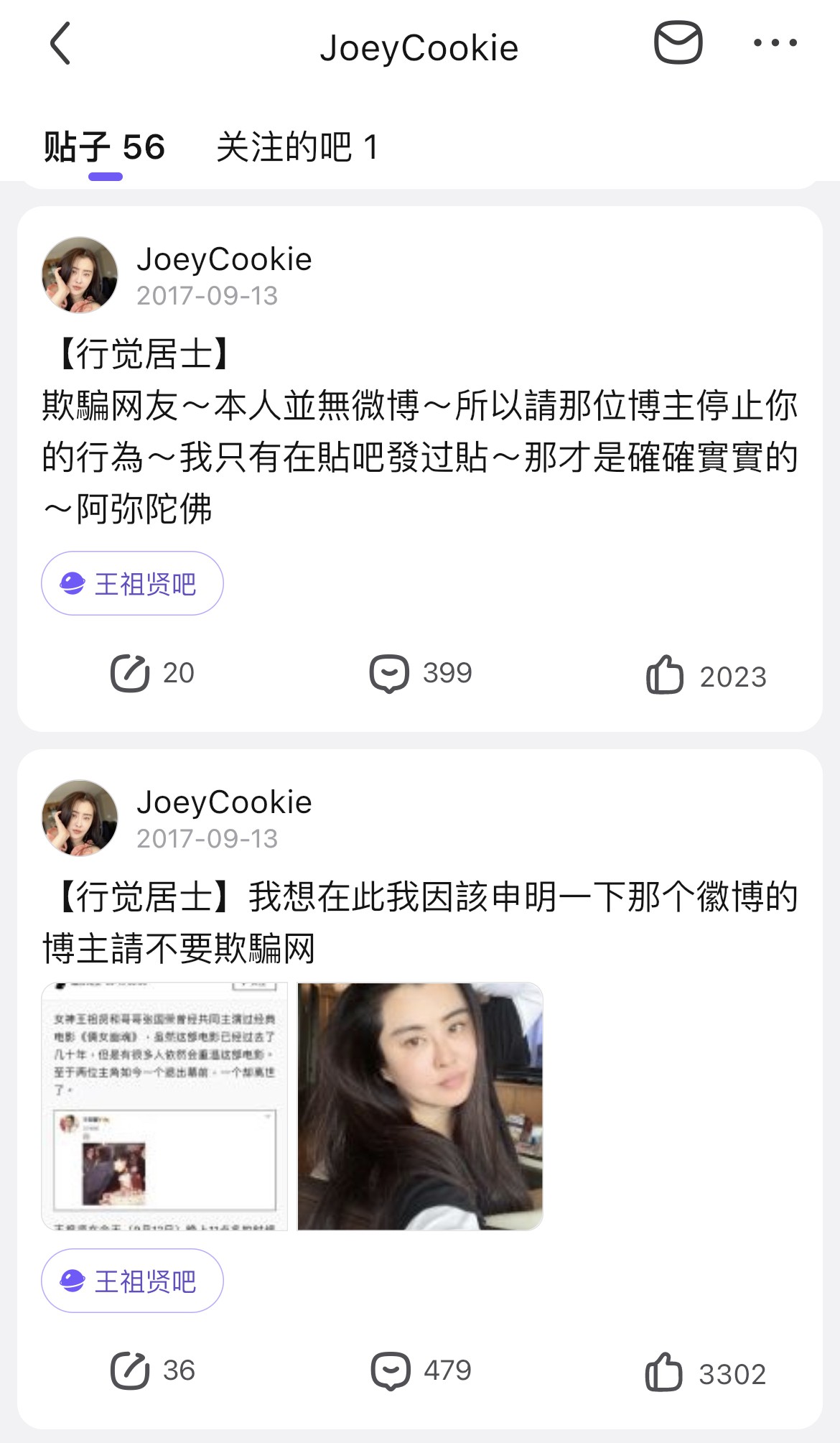Open the post about 我想在此我因該申明

(x=419, y=922)
